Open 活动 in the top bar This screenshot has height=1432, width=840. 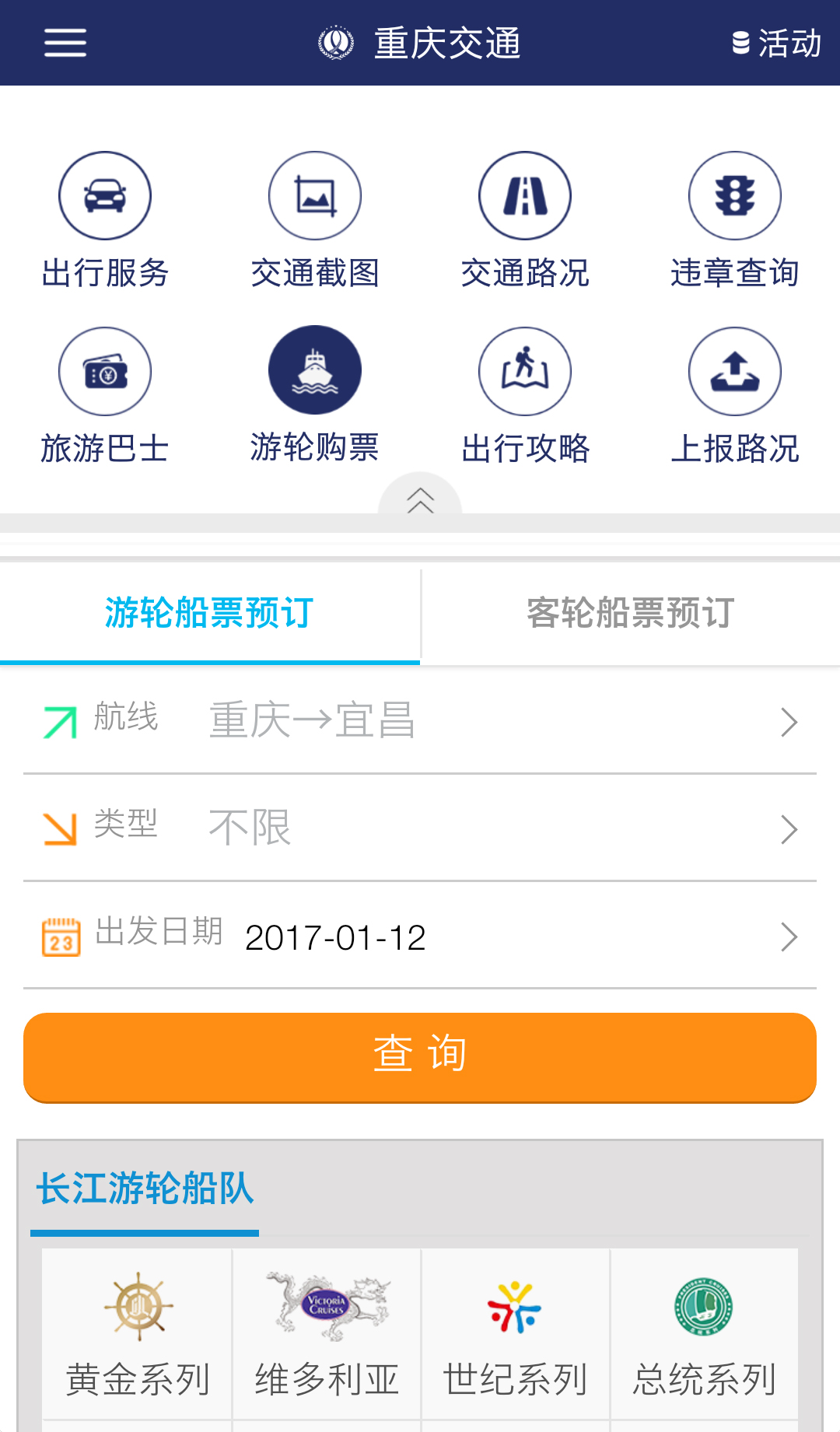(776, 43)
